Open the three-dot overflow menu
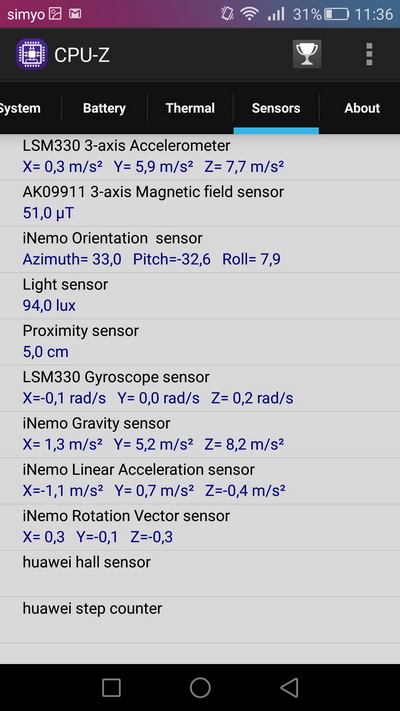Image resolution: width=400 pixels, height=711 pixels. point(369,54)
